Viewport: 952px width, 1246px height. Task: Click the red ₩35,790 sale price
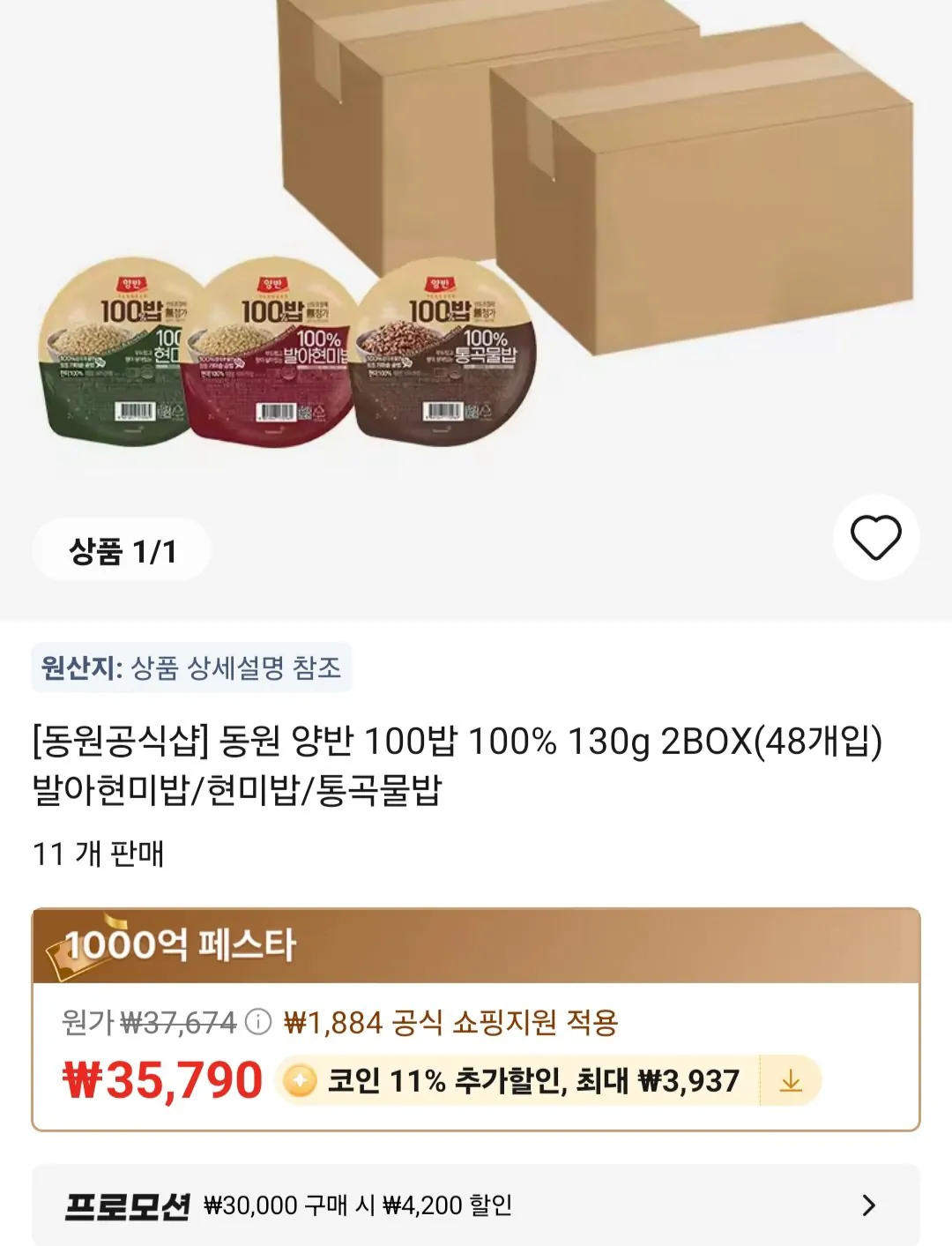point(159,1078)
